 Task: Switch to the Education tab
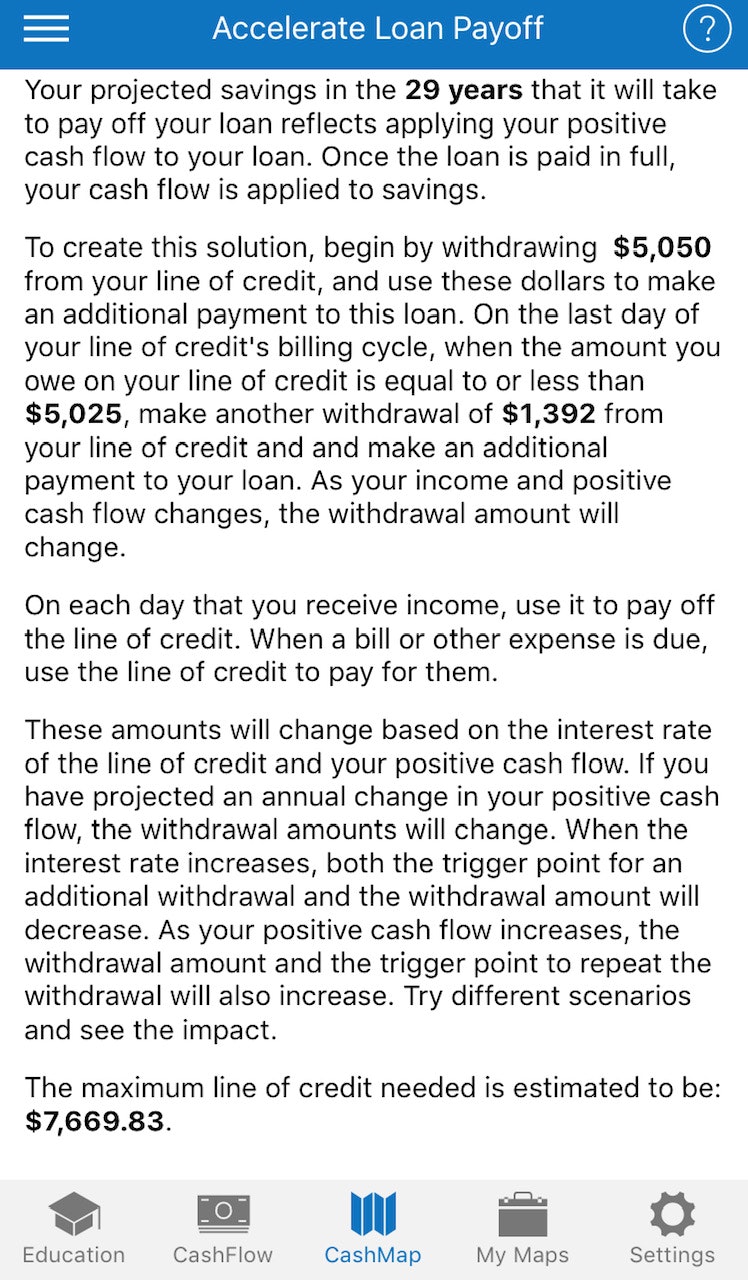(x=74, y=1230)
